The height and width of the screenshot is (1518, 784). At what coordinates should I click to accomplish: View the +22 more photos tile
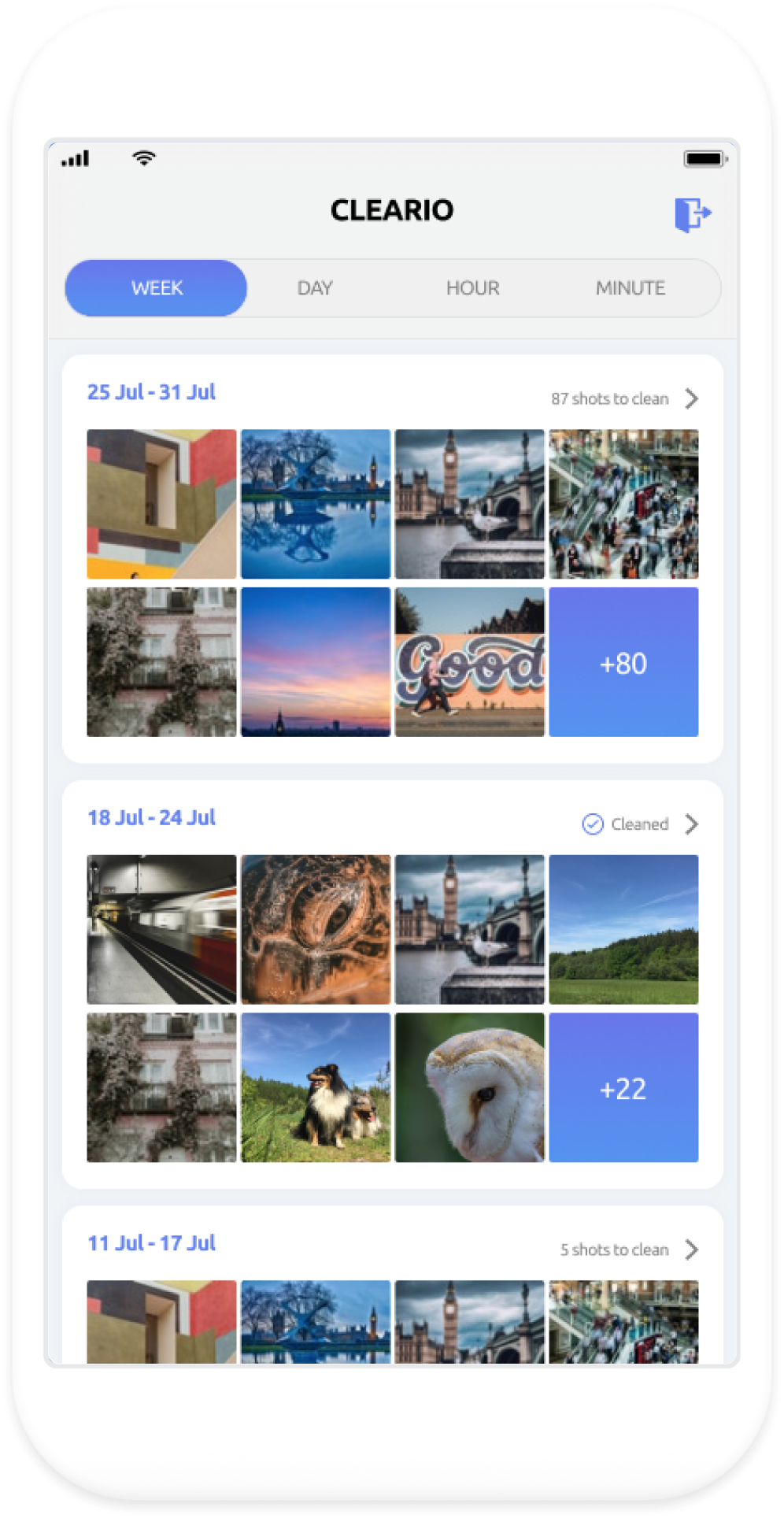[623, 1087]
